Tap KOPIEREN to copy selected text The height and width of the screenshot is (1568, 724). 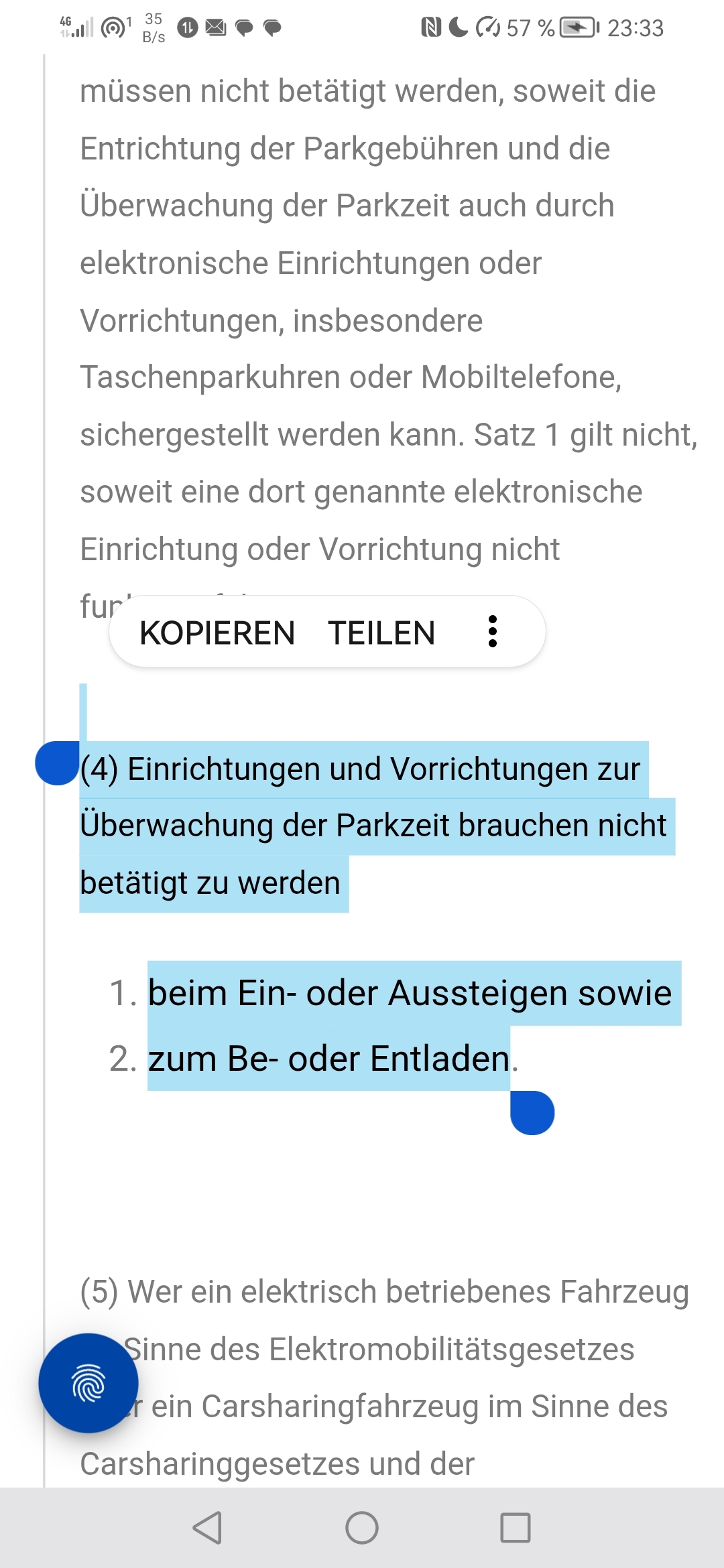pyautogui.click(x=217, y=633)
